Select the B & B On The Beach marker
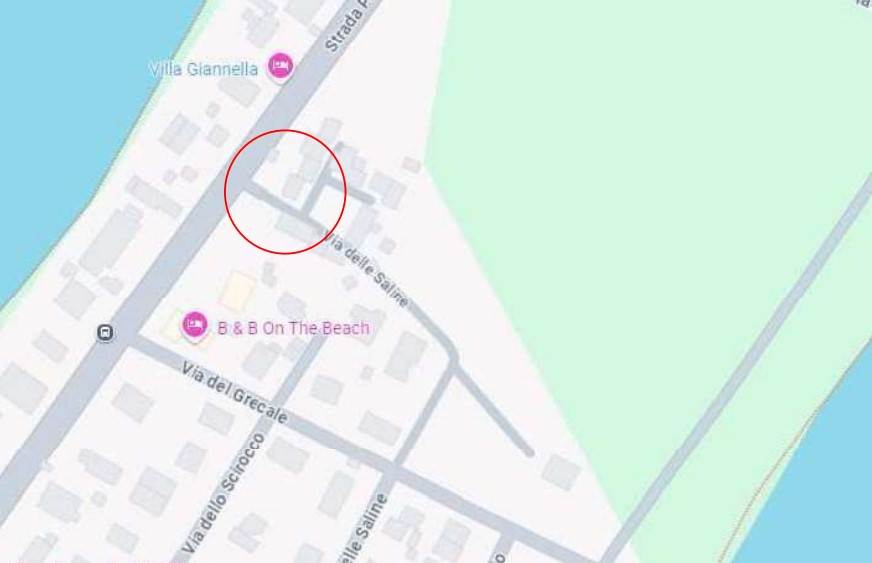This screenshot has height=563, width=872. [195, 325]
